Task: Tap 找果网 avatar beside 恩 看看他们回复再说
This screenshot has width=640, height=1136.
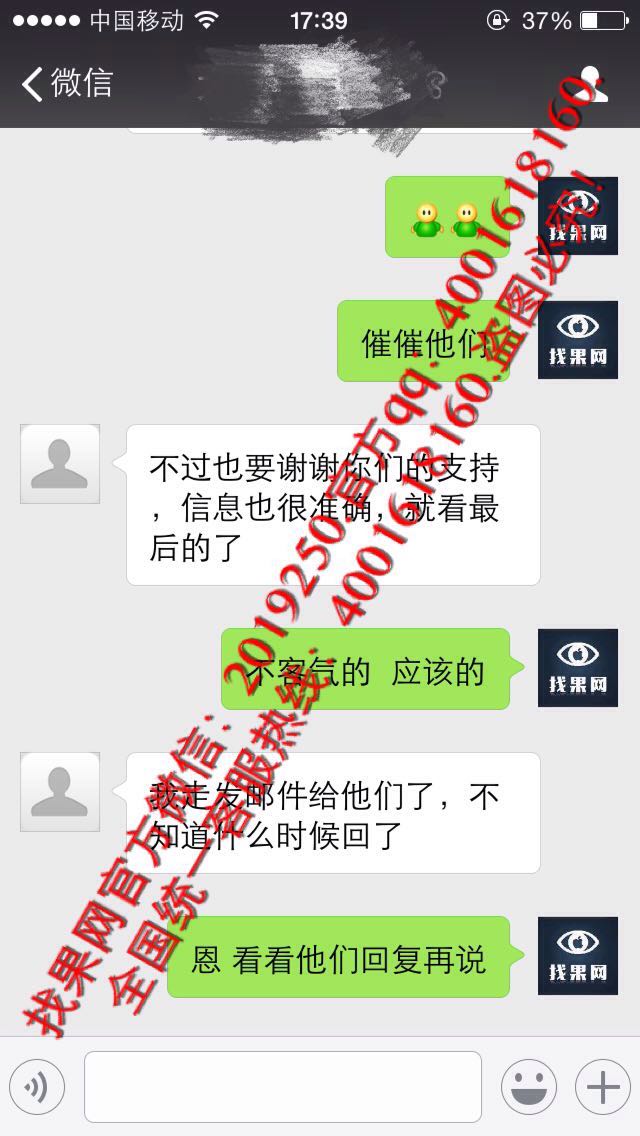Action: tap(578, 956)
